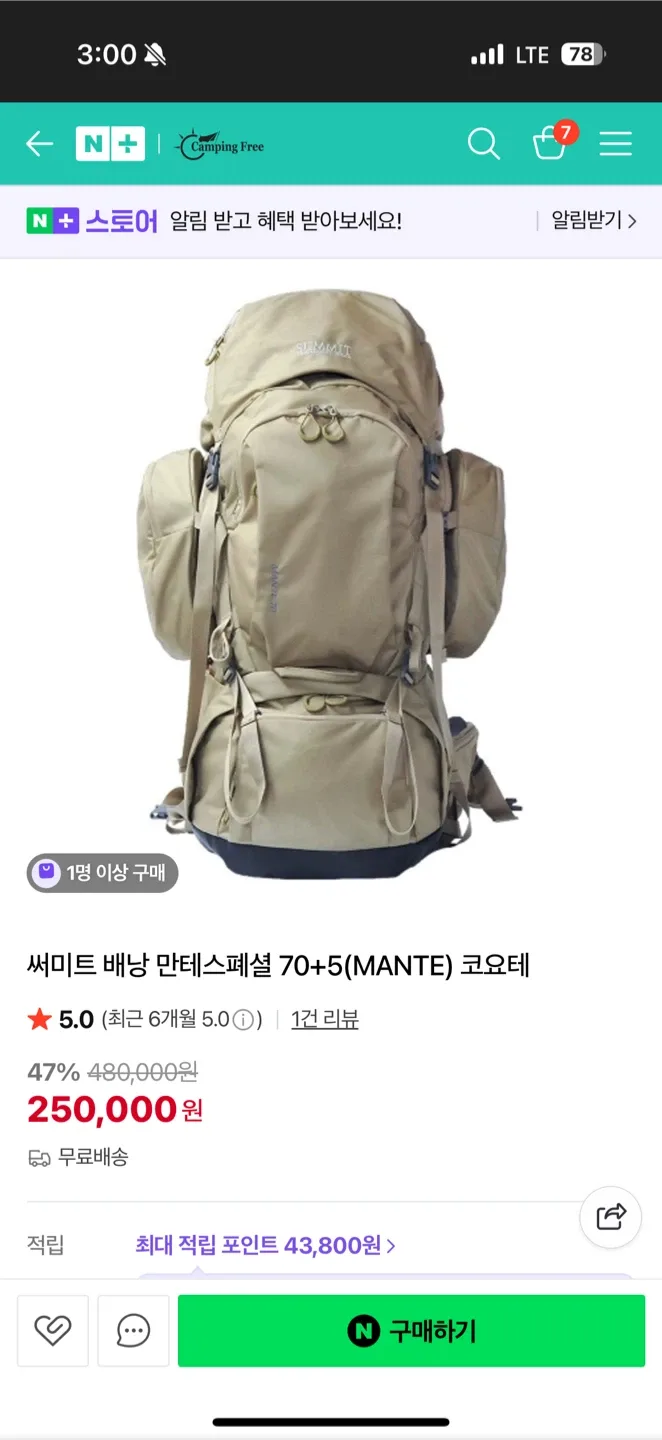Open the search magnifier icon

[483, 144]
